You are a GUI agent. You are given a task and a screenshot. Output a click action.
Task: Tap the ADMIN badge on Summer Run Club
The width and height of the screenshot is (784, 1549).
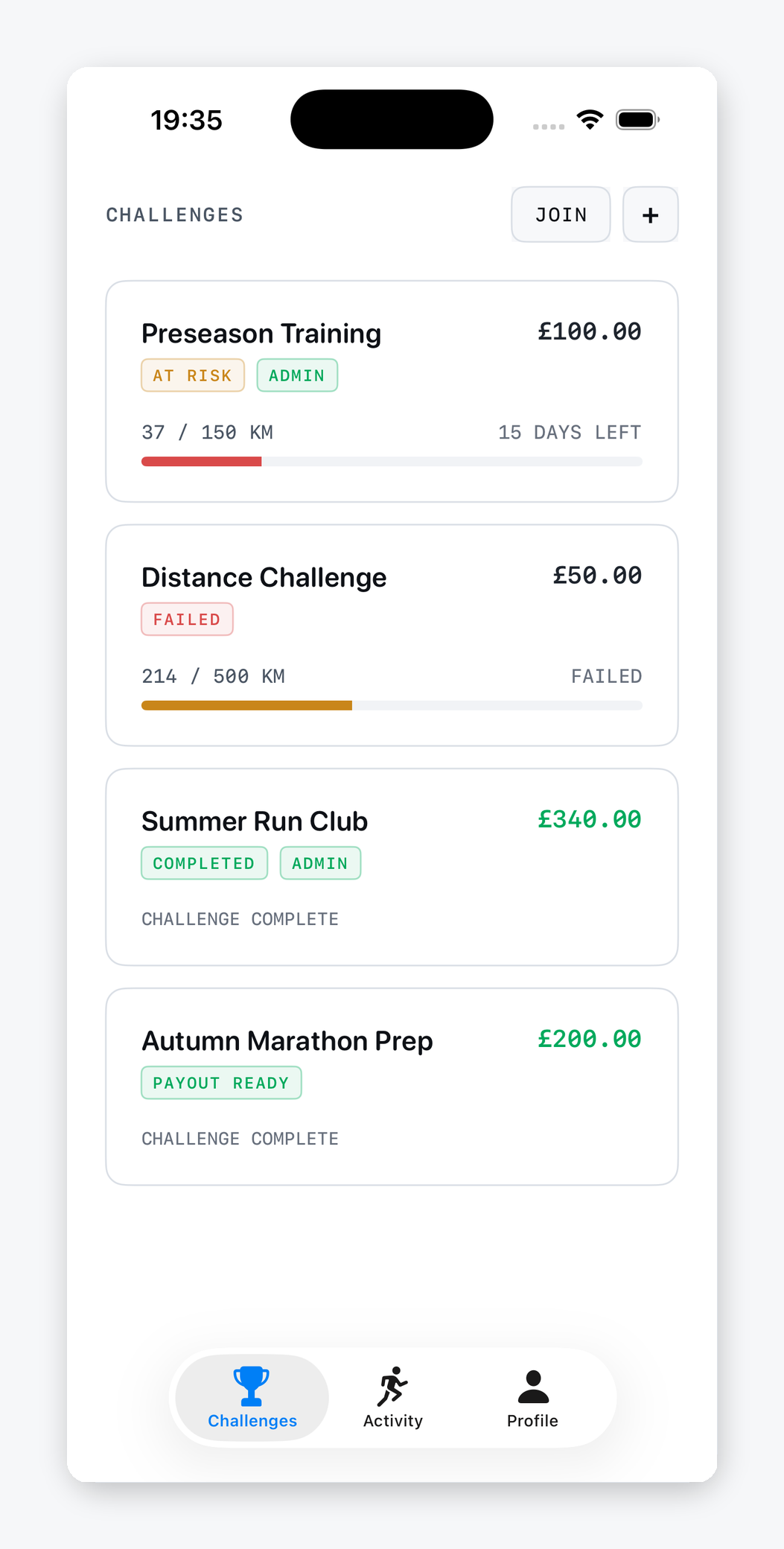pos(320,862)
